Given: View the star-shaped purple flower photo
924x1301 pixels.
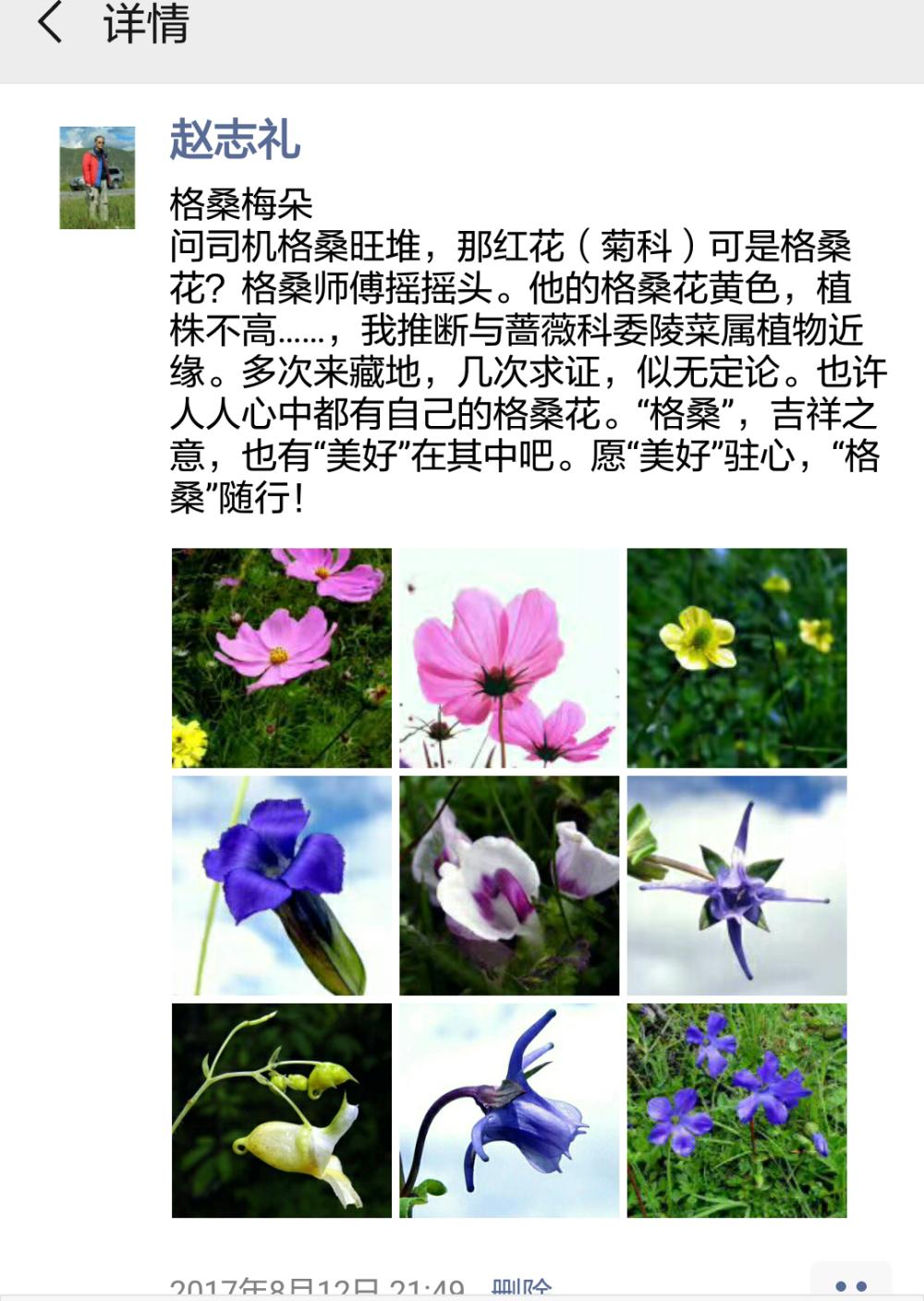Looking at the screenshot, I should click(x=736, y=885).
